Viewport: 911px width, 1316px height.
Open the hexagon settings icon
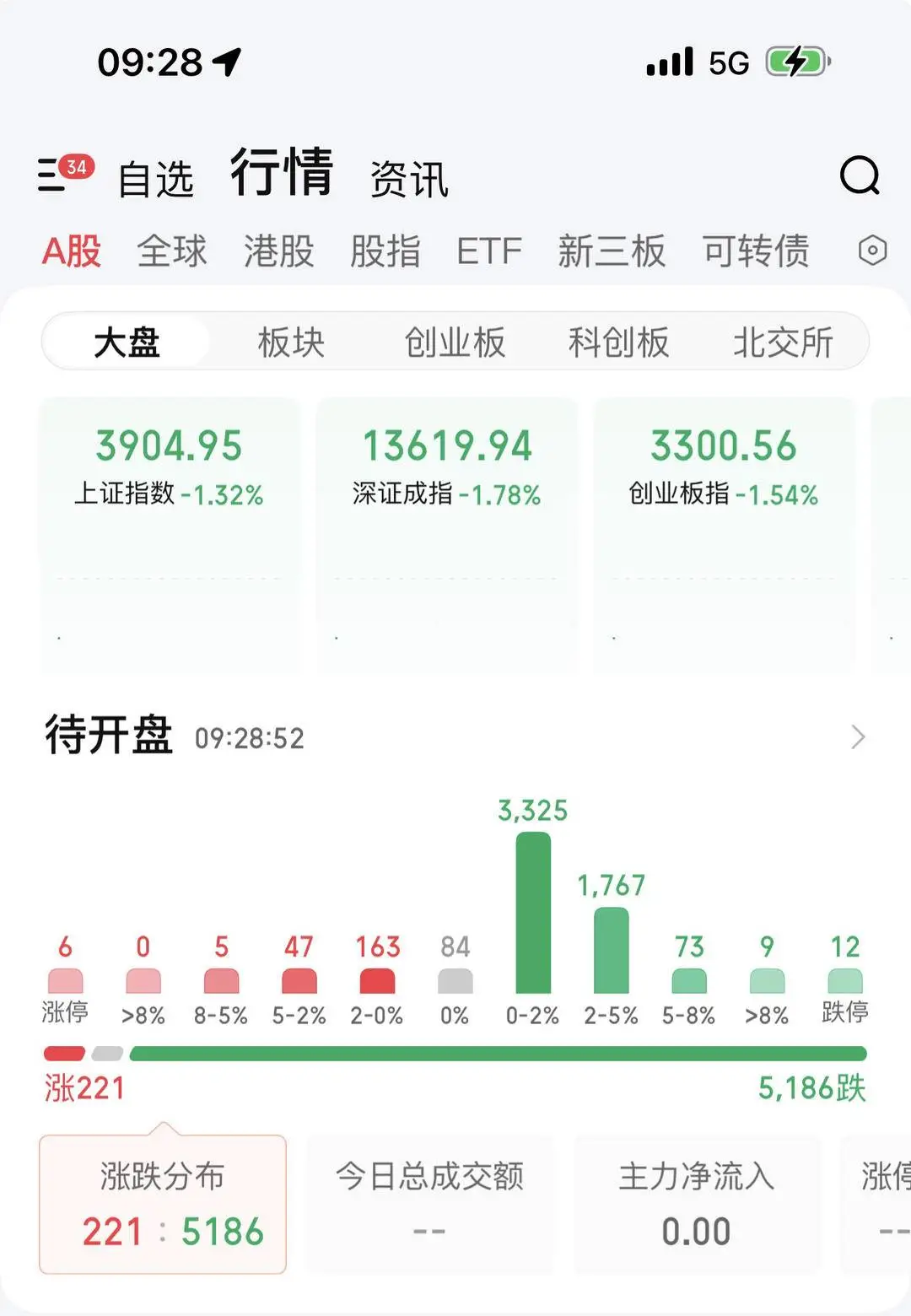(x=872, y=251)
